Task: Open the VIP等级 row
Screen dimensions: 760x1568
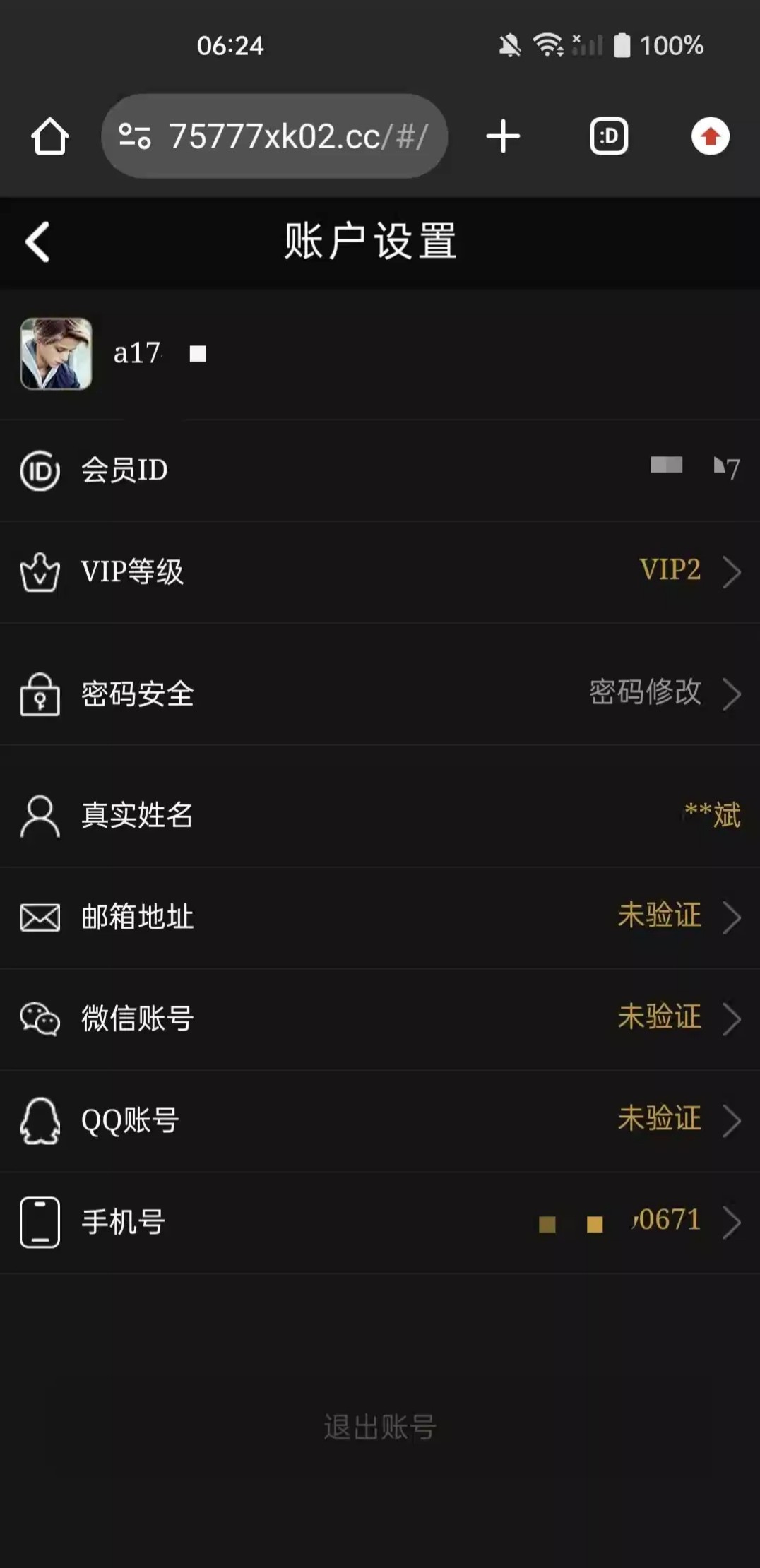Action: [x=380, y=571]
